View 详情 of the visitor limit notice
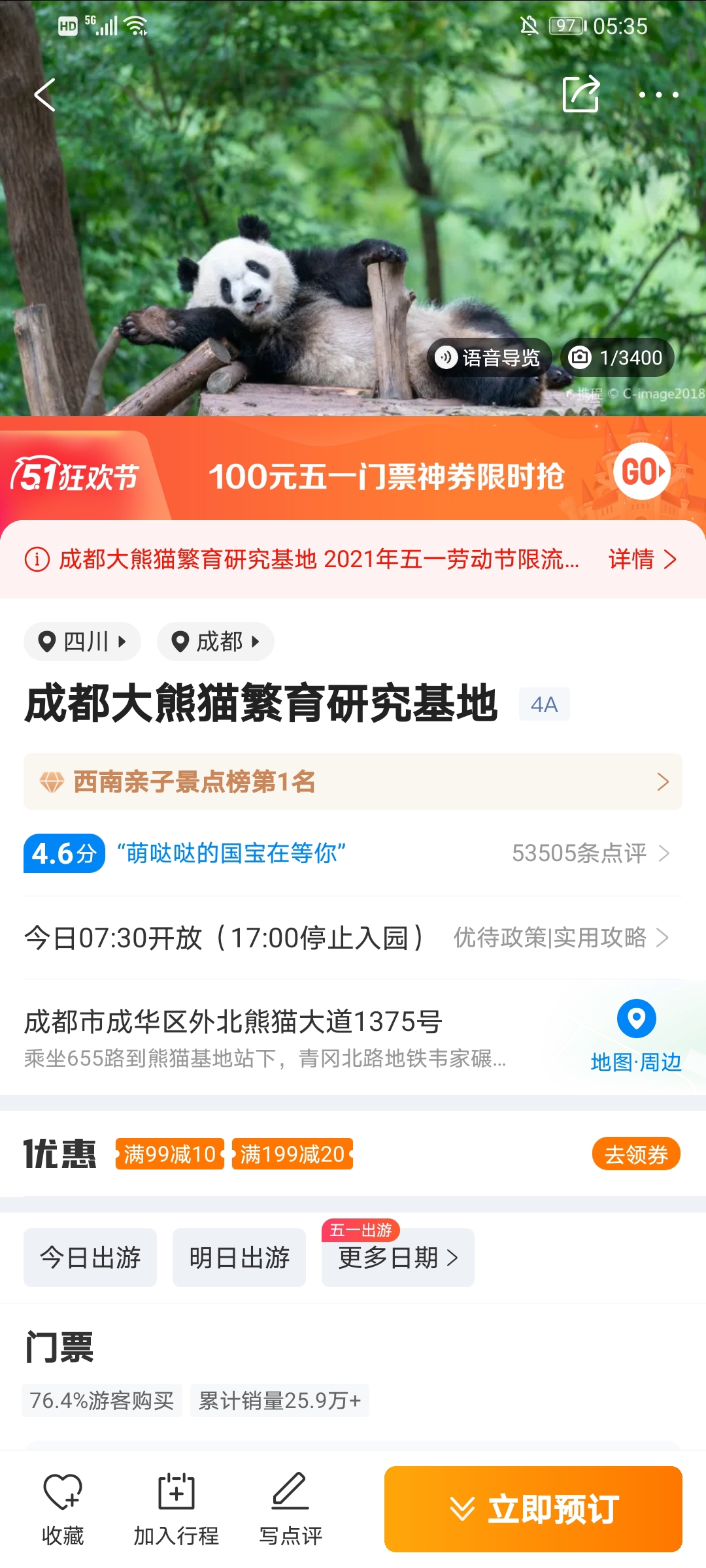706x1568 pixels. [643, 559]
